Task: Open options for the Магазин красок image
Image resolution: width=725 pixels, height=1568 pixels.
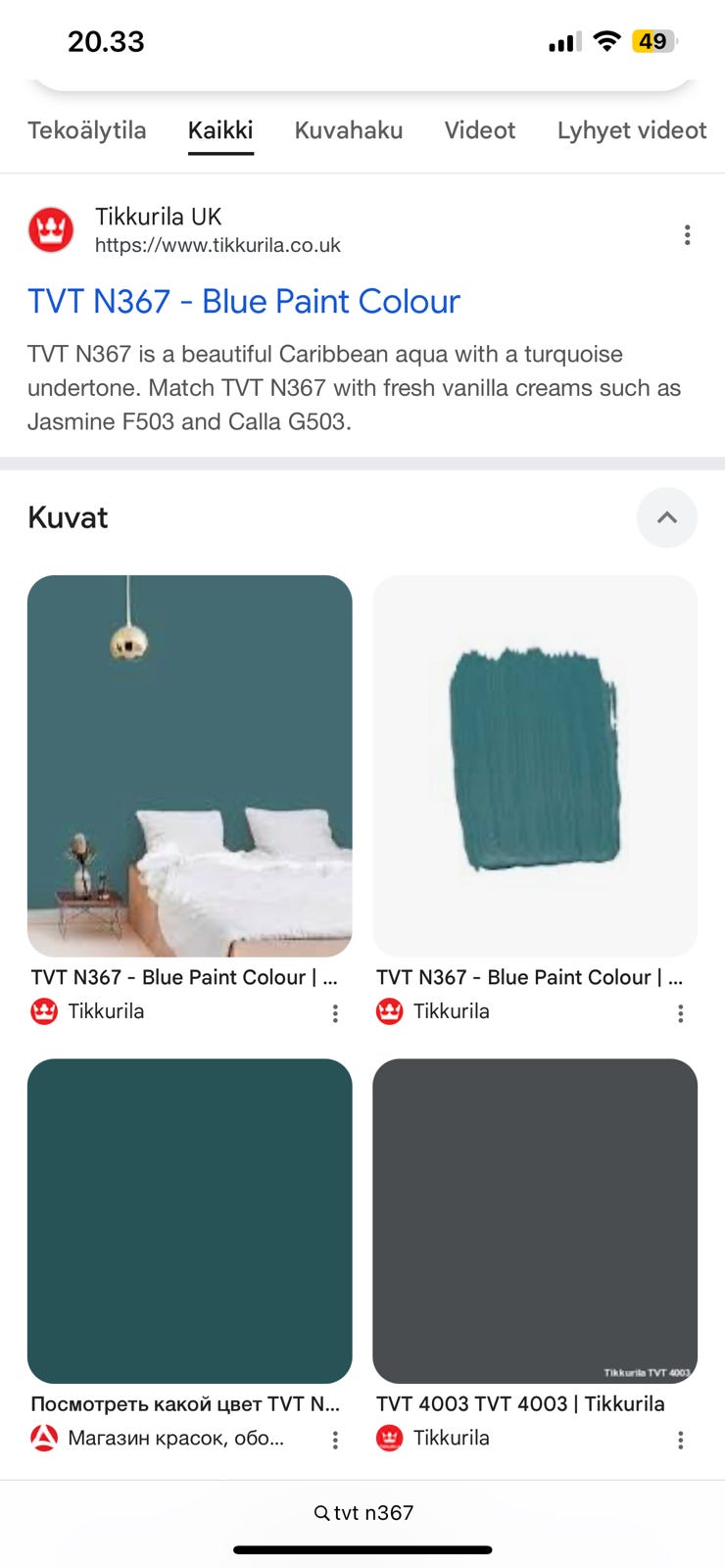Action: pyautogui.click(x=335, y=1440)
